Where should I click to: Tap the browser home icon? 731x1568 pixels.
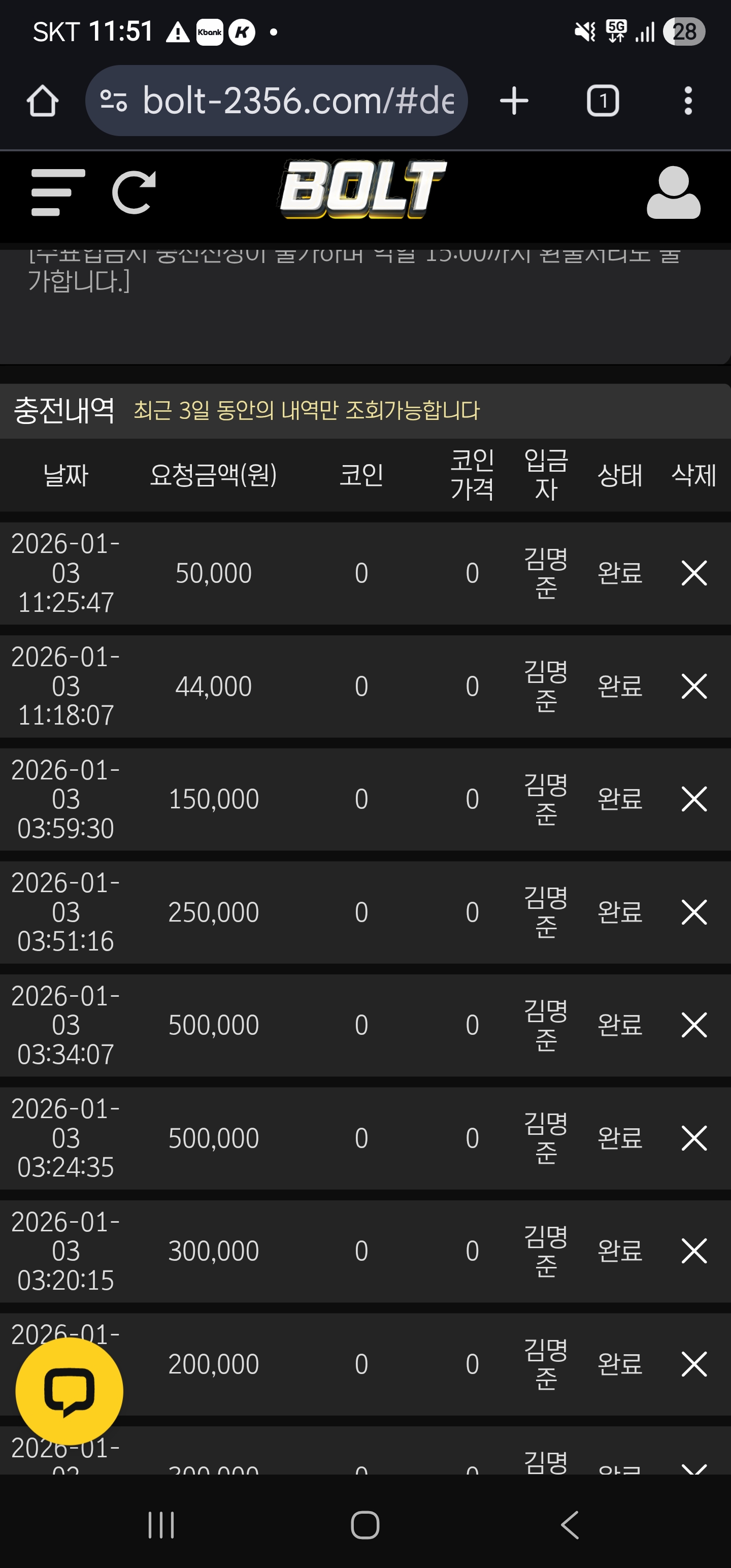(42, 101)
